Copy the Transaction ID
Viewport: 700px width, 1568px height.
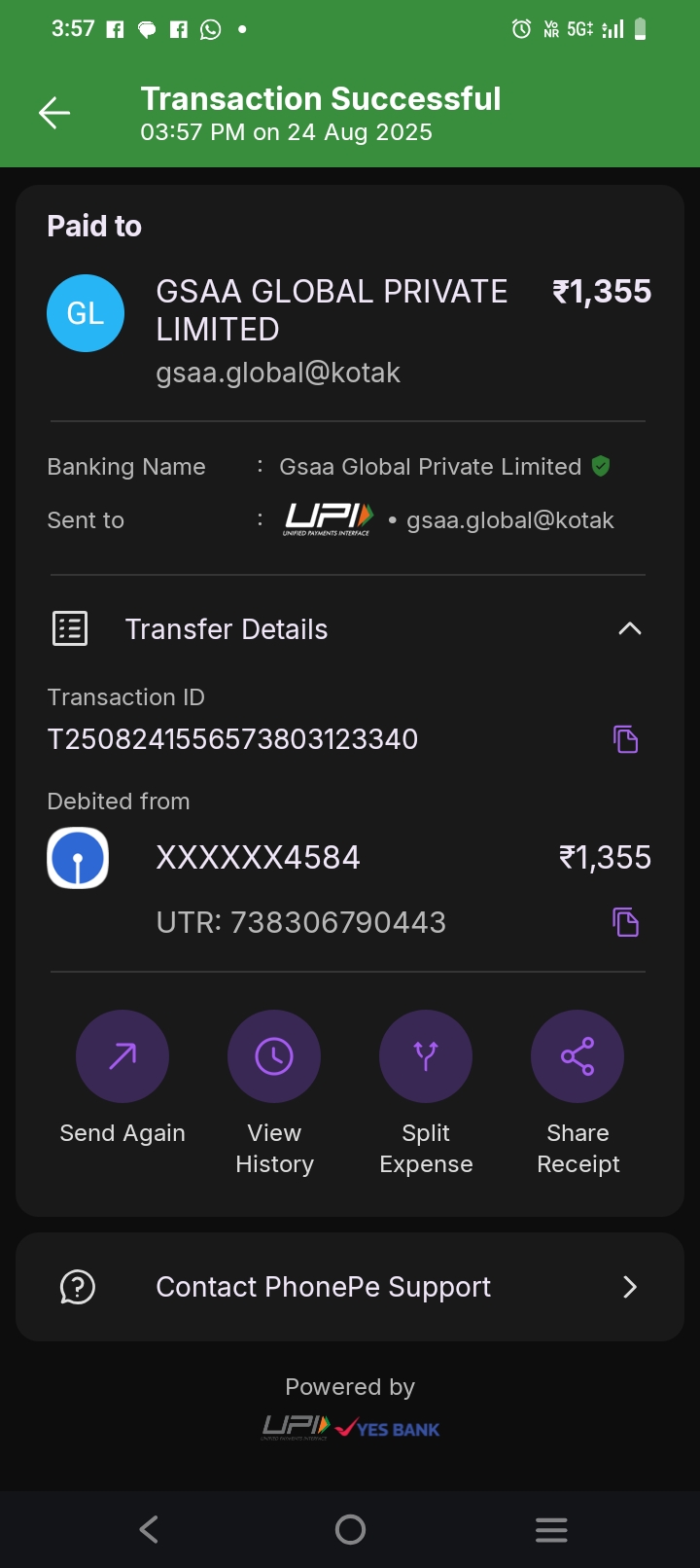click(x=626, y=739)
